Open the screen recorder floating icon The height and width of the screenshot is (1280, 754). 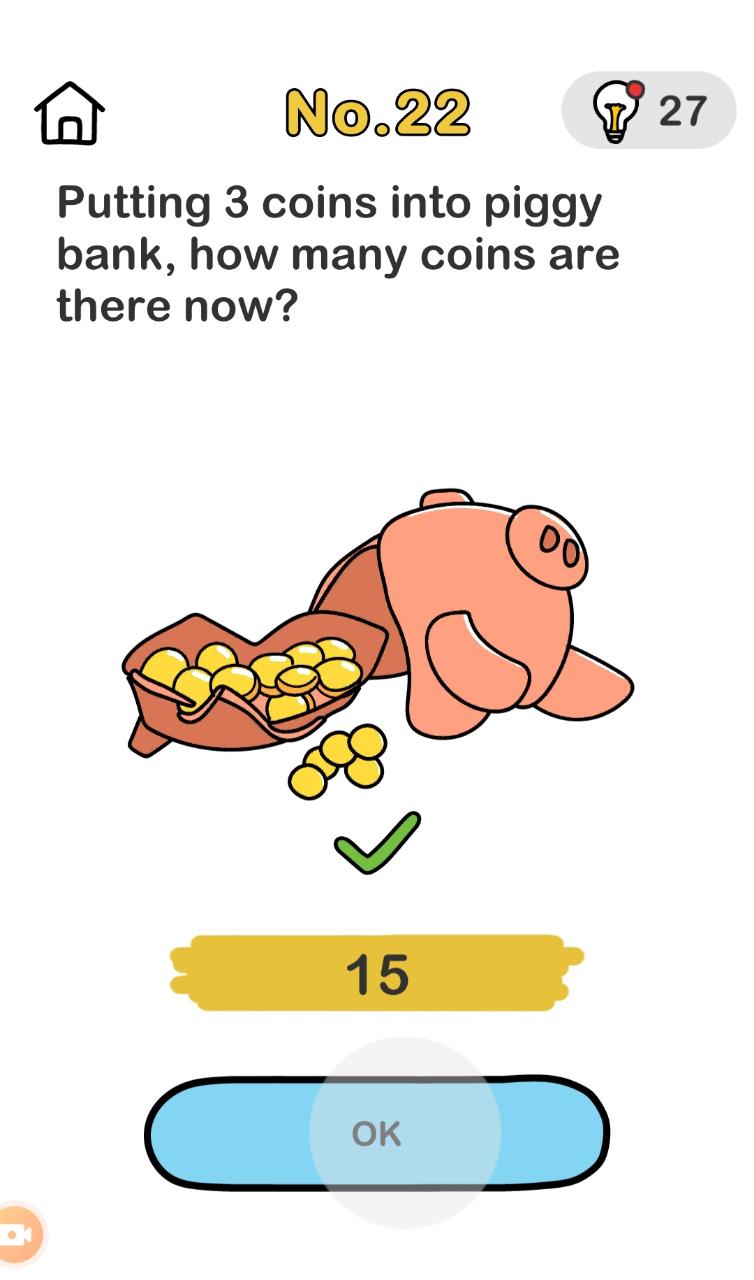pos(18,1235)
